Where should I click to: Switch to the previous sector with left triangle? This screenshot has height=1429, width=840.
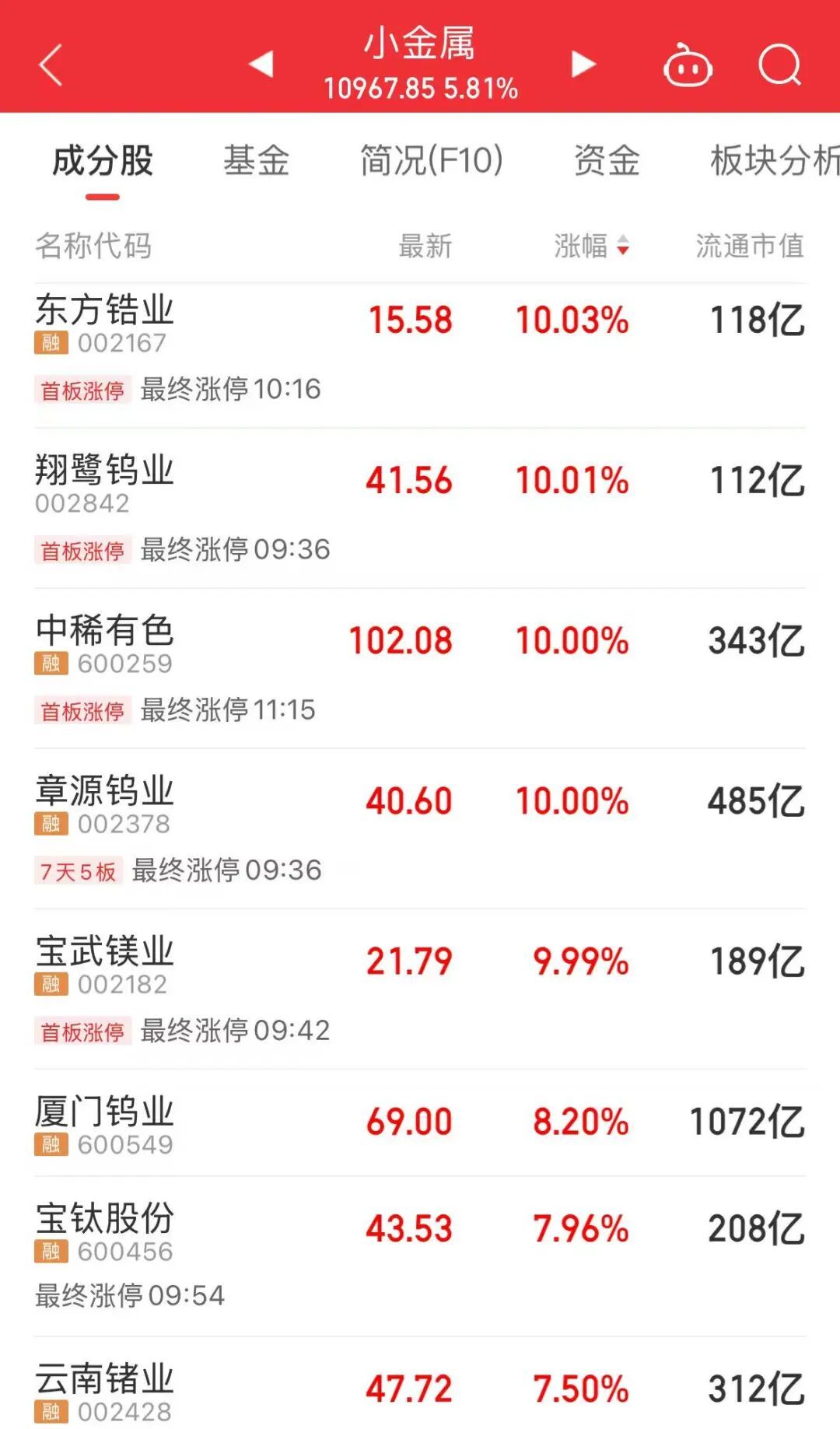[x=262, y=64]
